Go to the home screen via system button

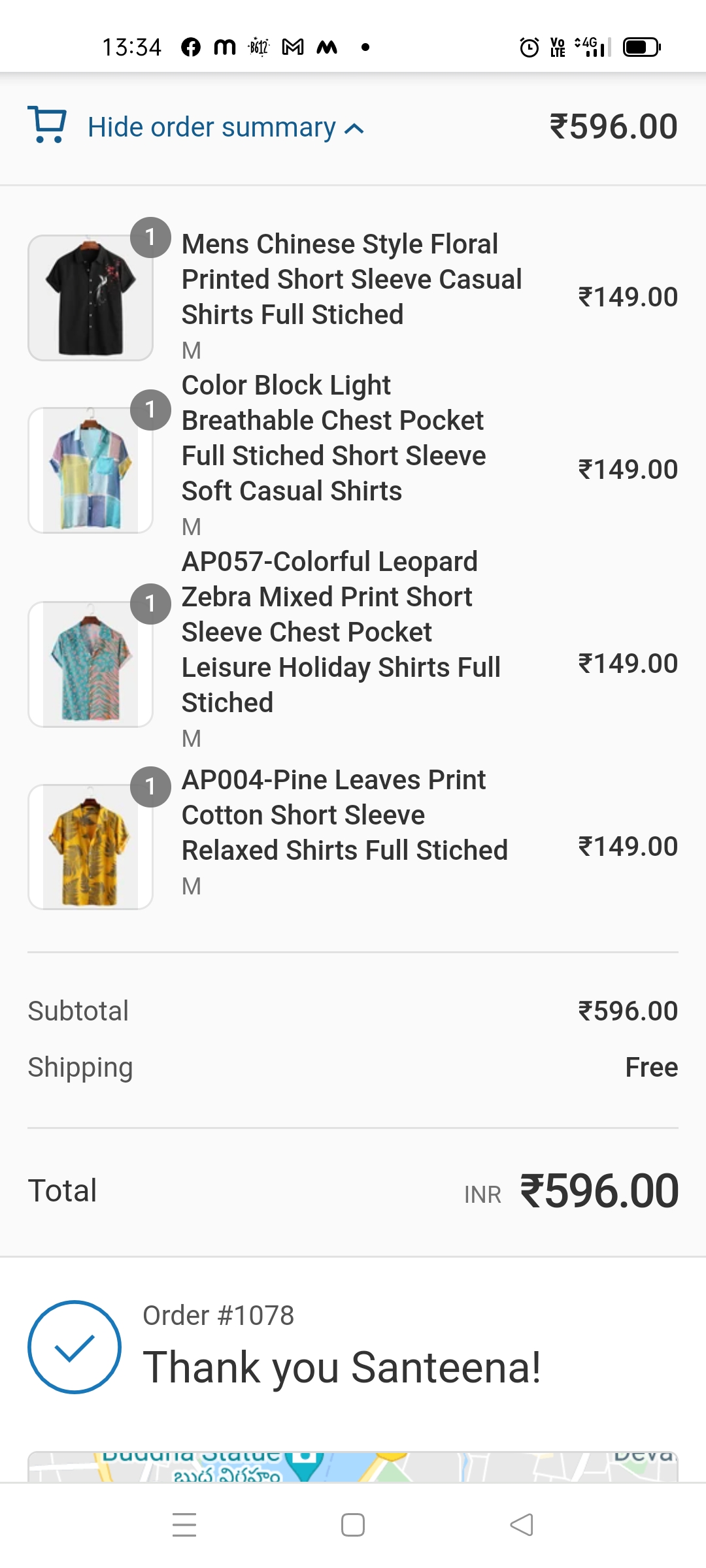[353, 1525]
